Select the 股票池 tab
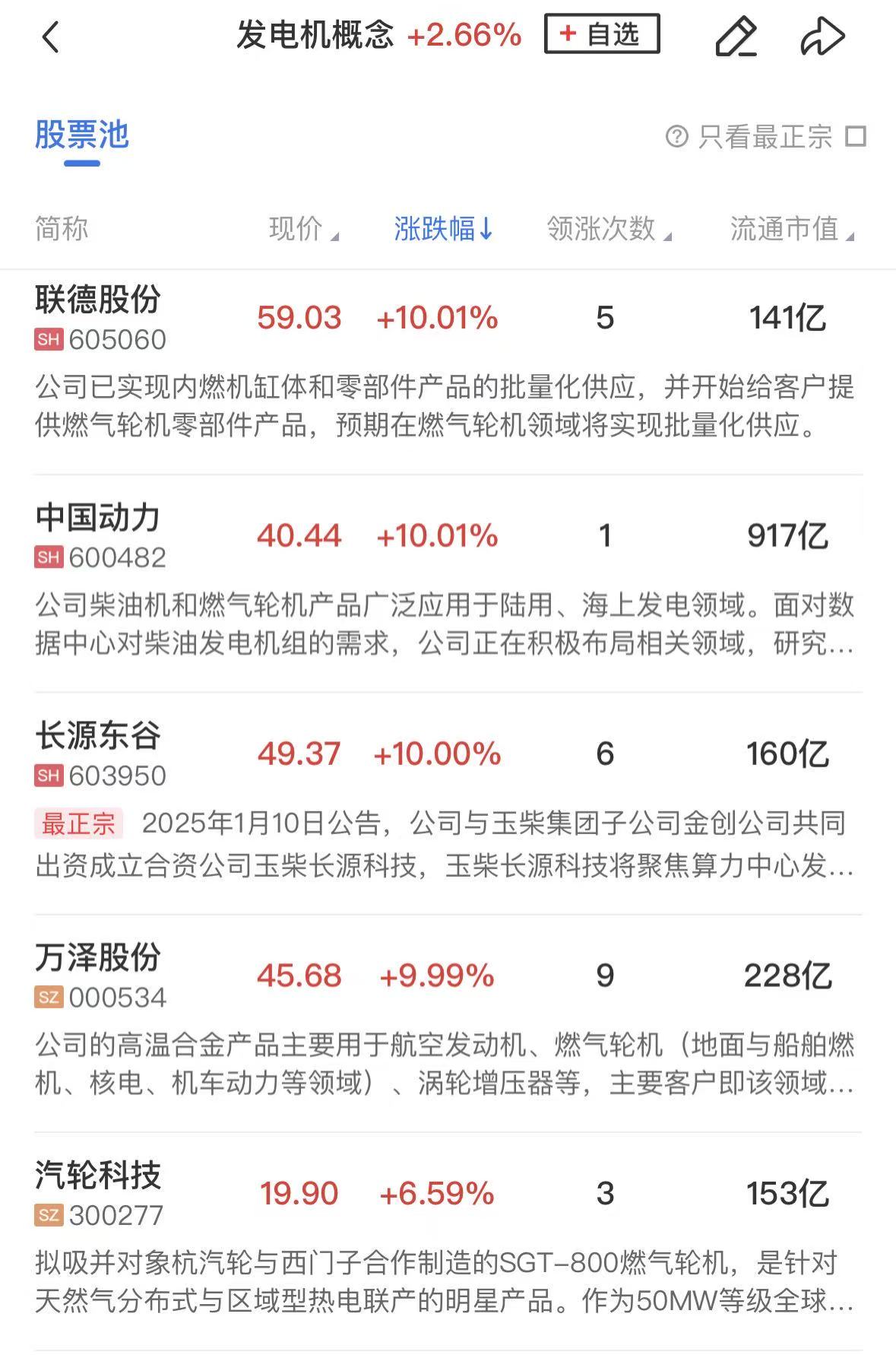The height and width of the screenshot is (1355, 896). (x=82, y=135)
